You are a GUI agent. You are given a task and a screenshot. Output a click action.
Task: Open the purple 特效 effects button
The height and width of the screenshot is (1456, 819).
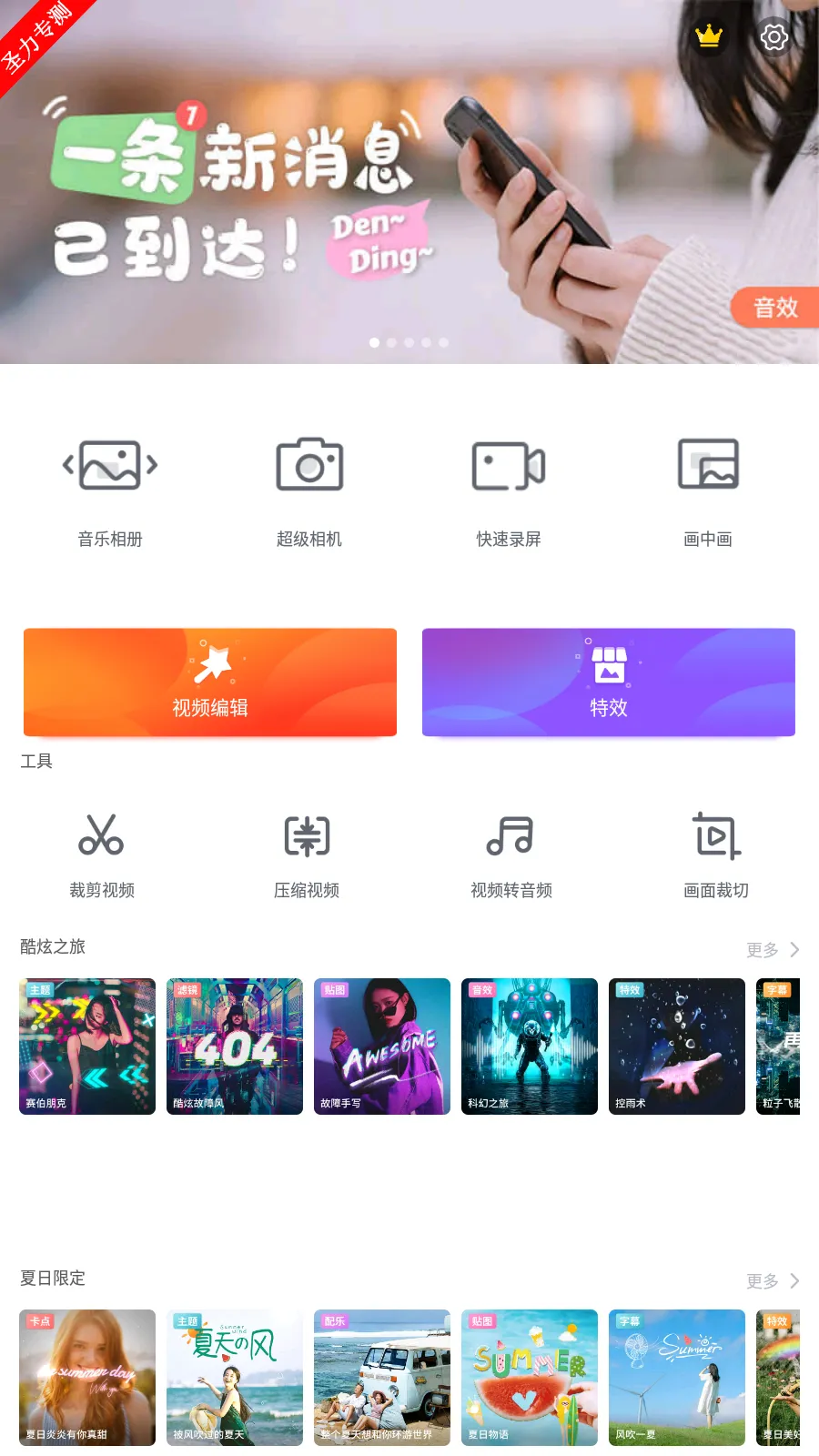click(x=609, y=682)
